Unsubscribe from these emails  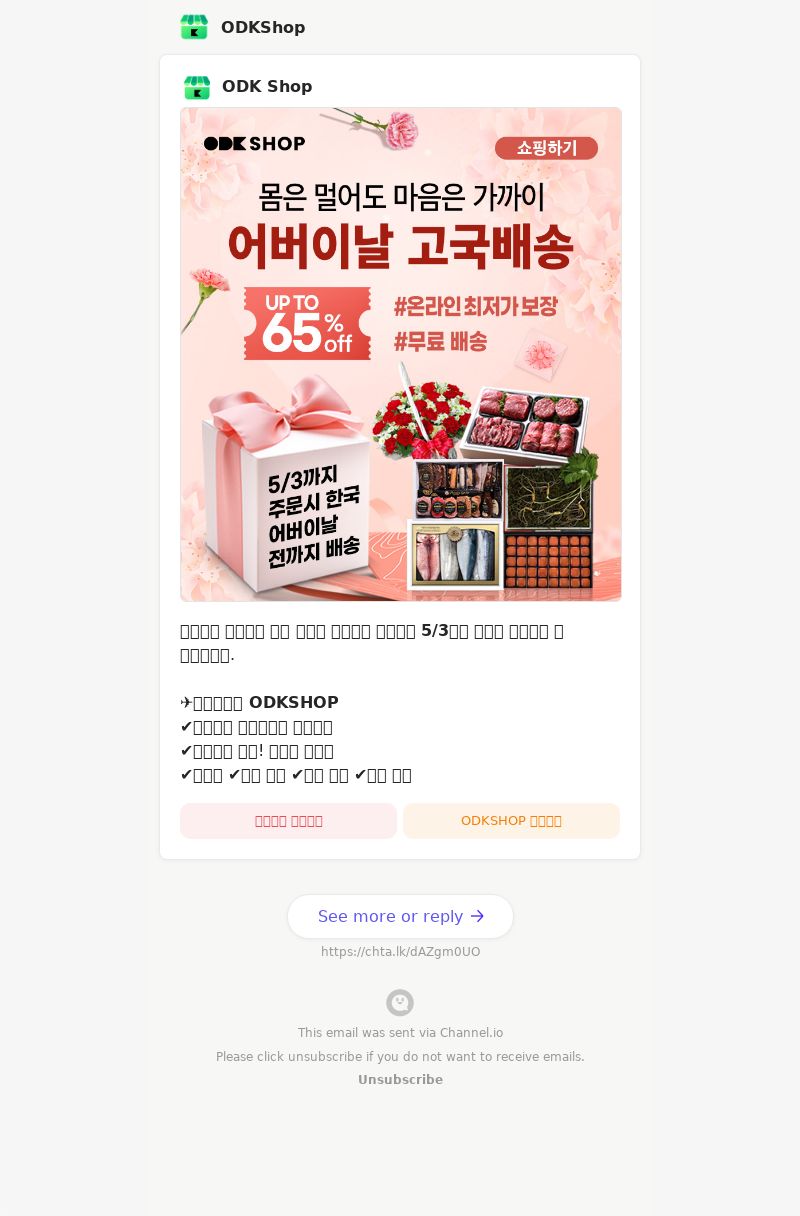click(400, 1080)
